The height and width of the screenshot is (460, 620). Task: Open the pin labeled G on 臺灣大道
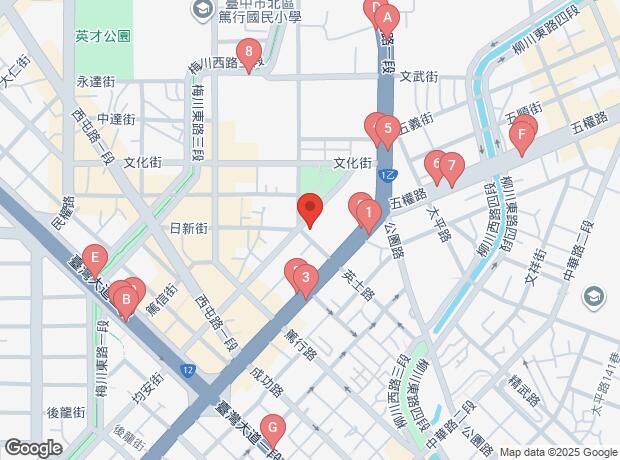click(272, 427)
